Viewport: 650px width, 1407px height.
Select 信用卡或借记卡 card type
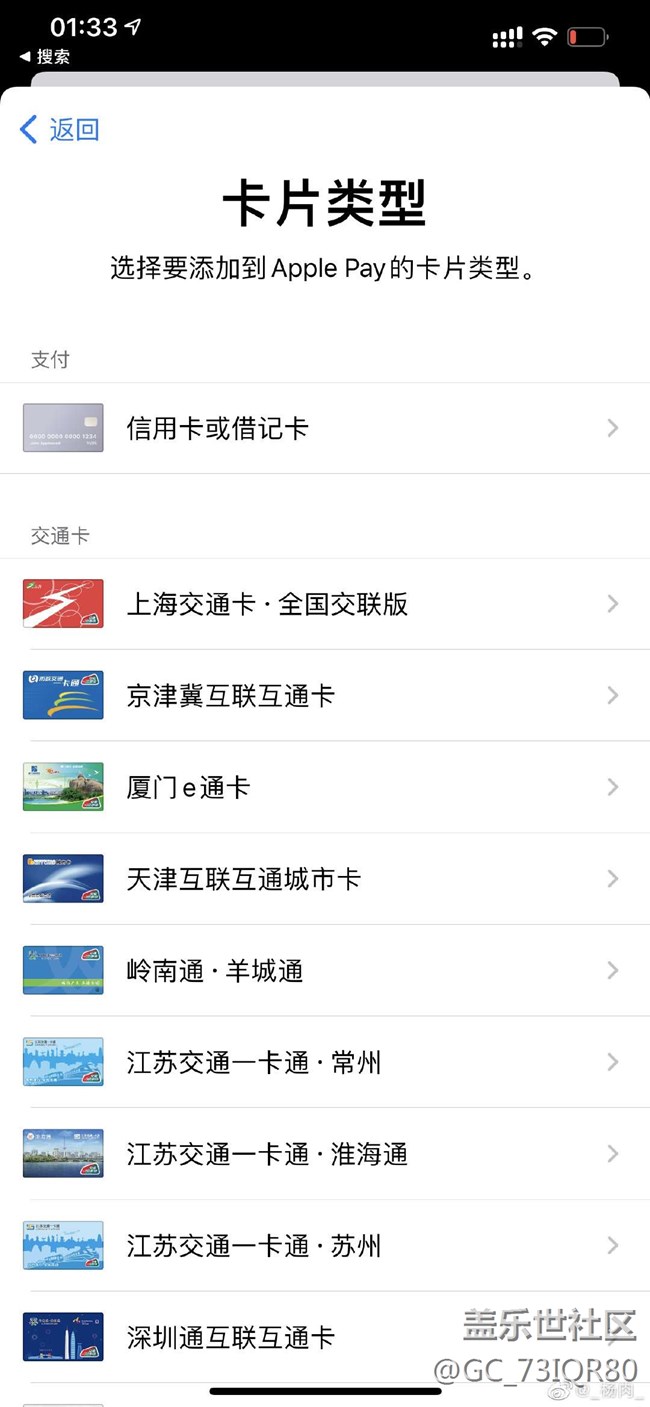coord(217,428)
